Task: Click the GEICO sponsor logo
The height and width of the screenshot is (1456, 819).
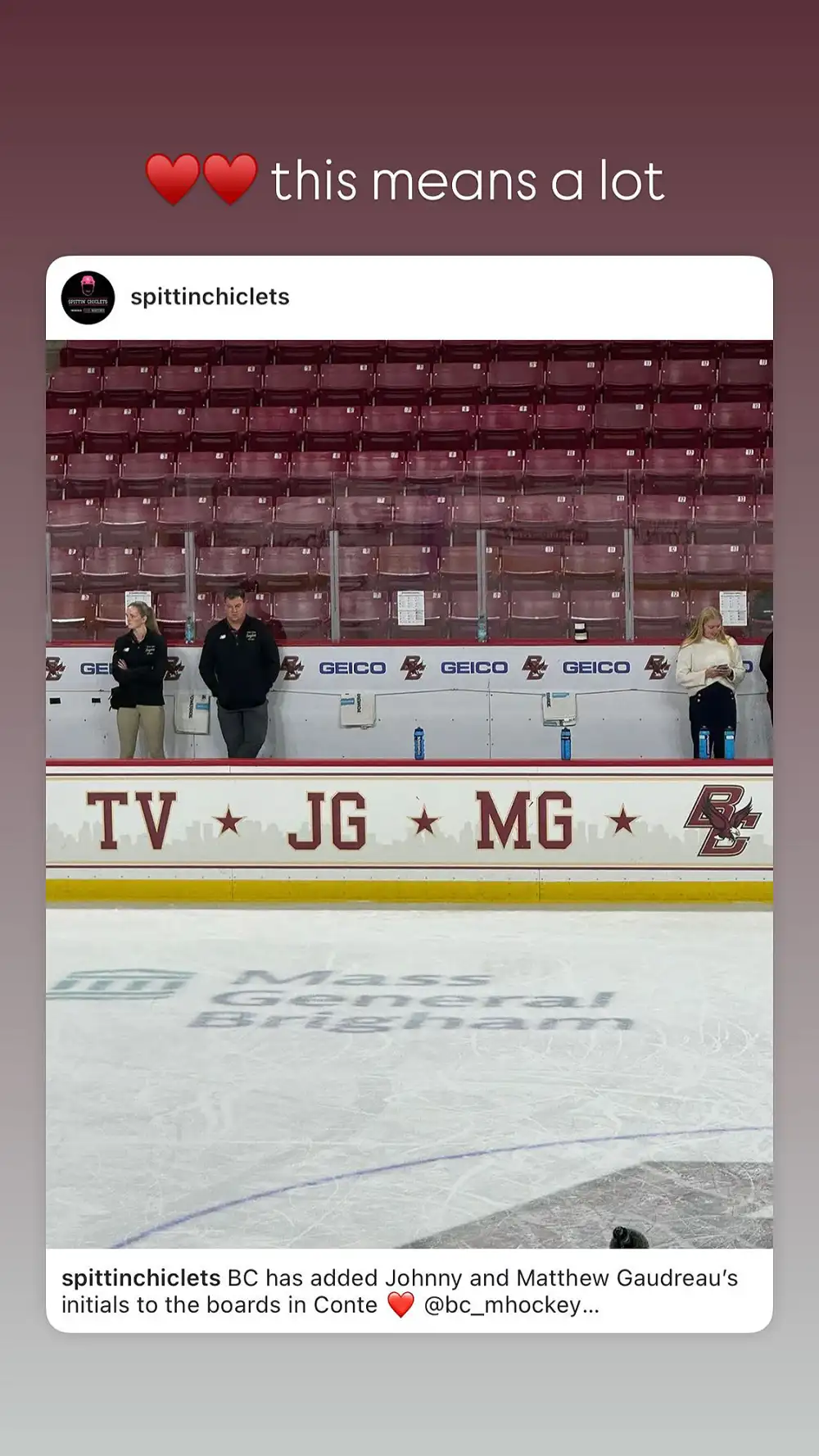Action: point(352,669)
